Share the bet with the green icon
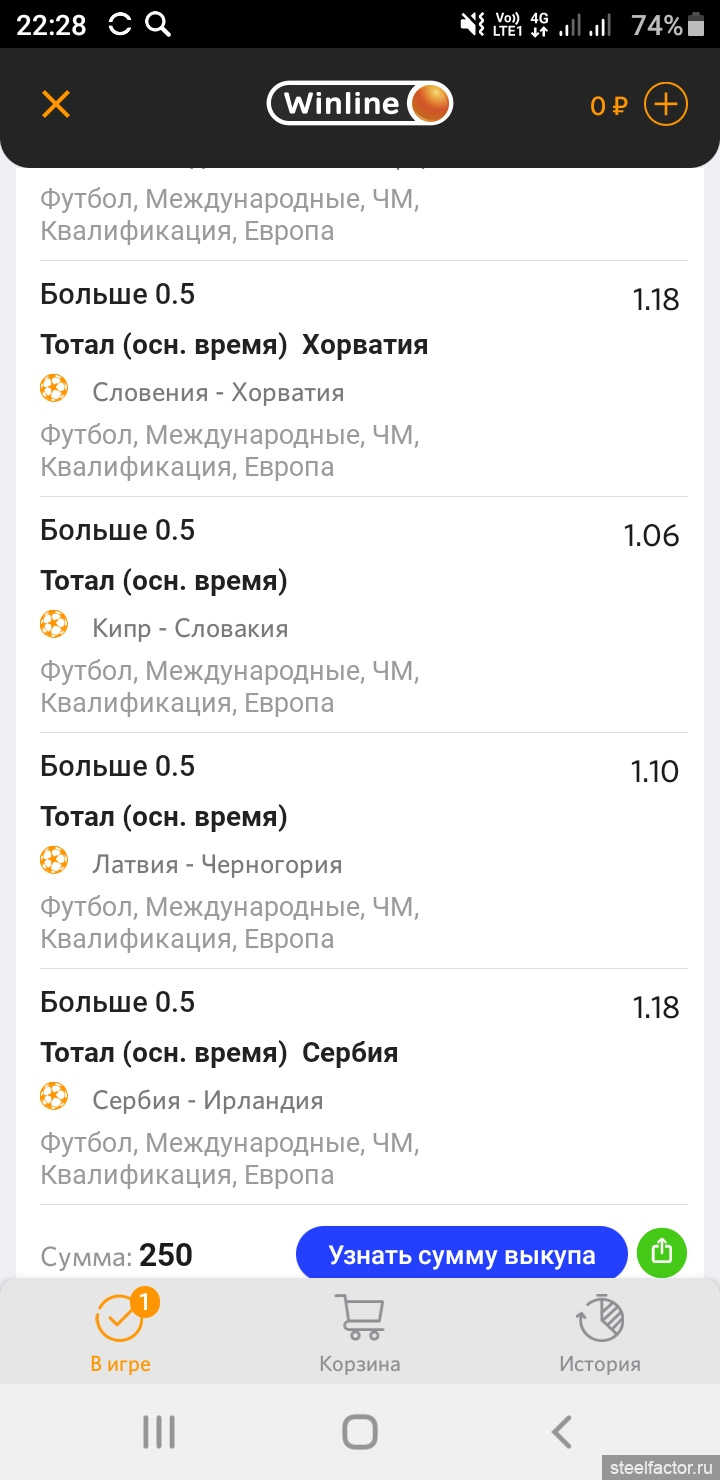Image resolution: width=720 pixels, height=1480 pixels. pyautogui.click(x=662, y=1253)
